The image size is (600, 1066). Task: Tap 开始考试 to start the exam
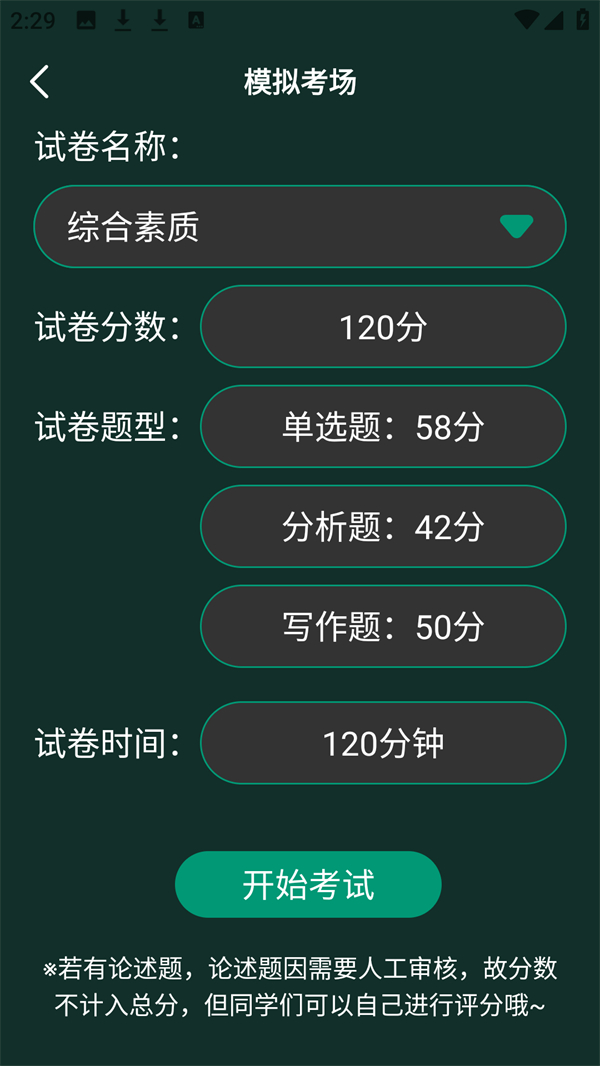(x=308, y=884)
